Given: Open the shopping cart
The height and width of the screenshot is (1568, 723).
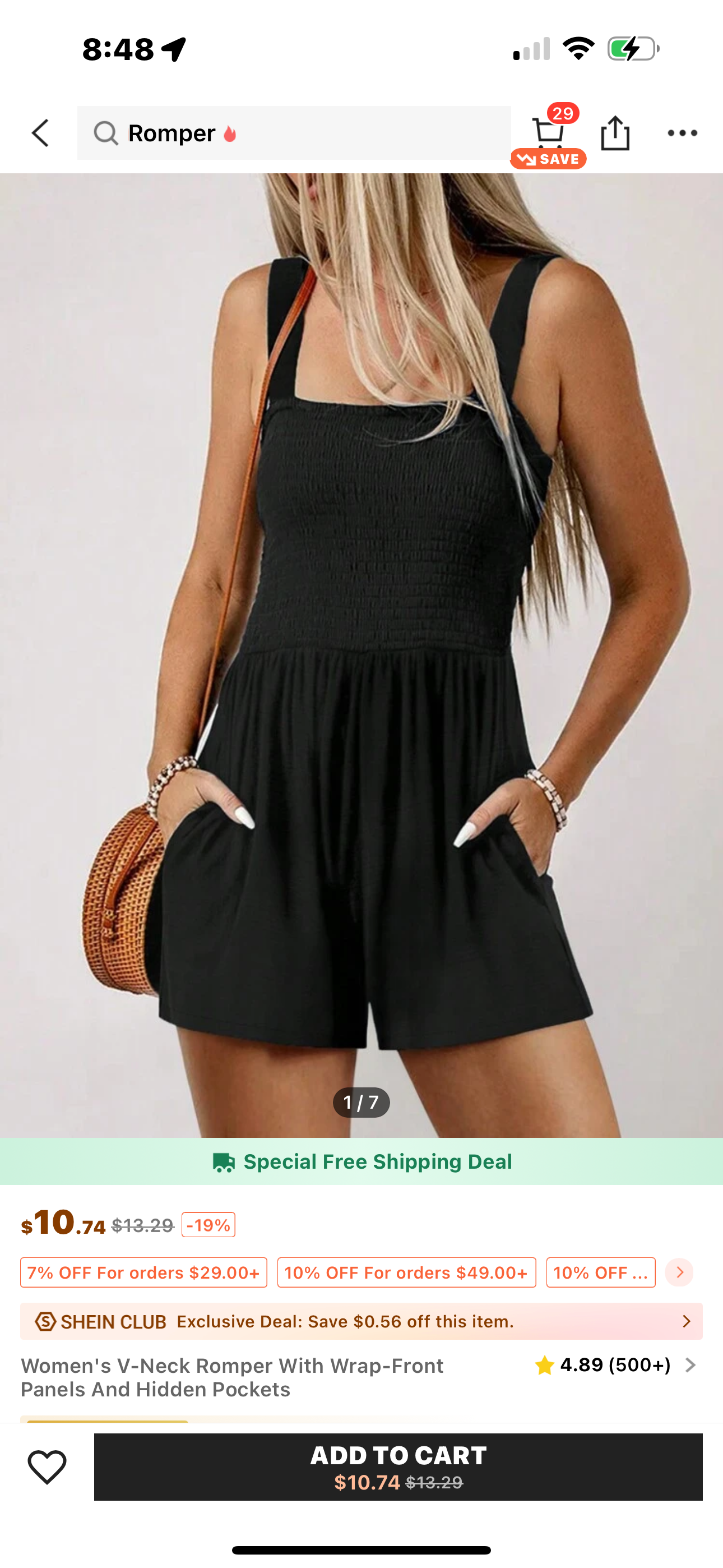Looking at the screenshot, I should (548, 133).
